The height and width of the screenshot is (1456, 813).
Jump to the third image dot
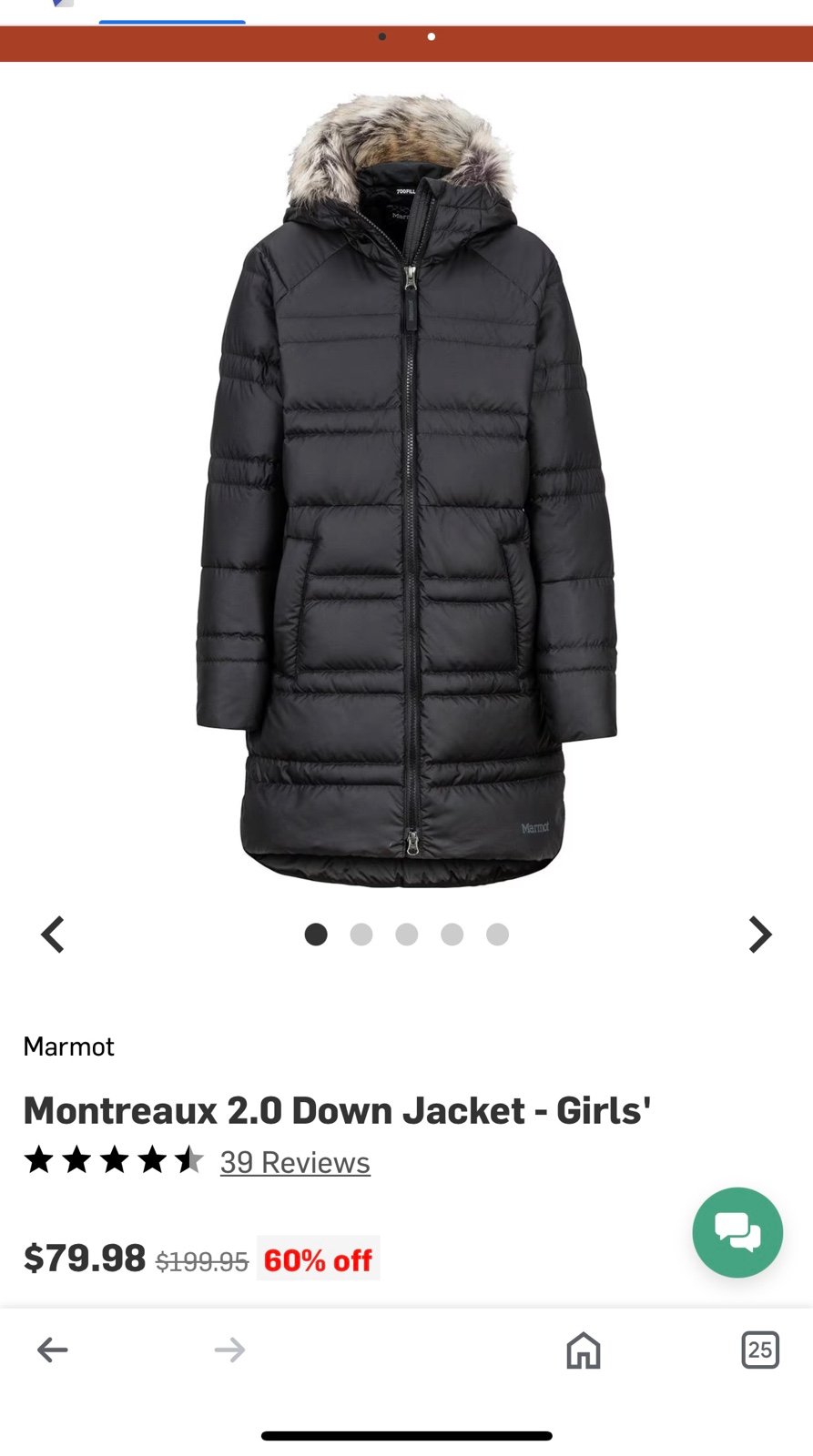407,935
